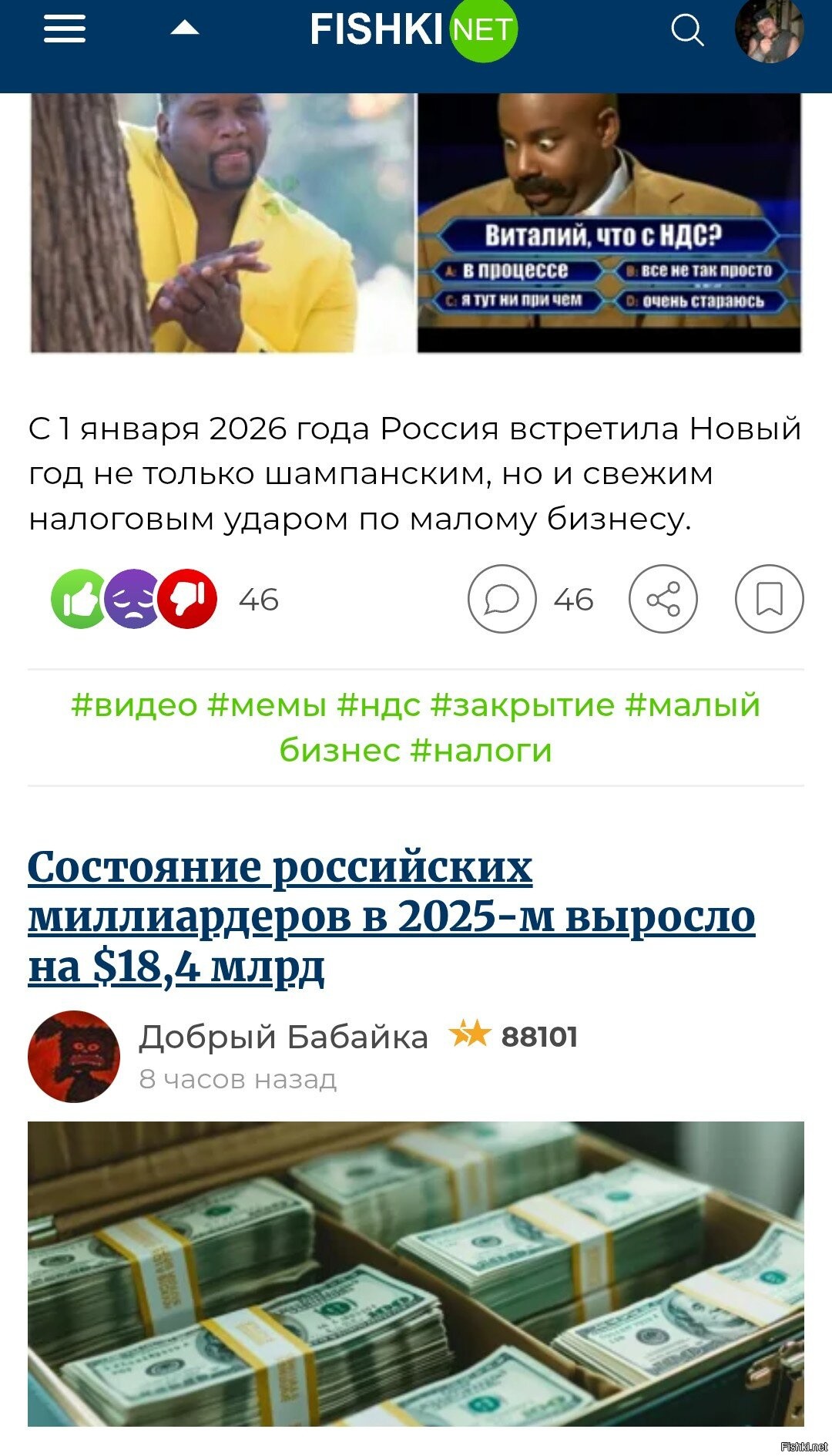This screenshot has width=832, height=1456.
Task: React with the sad face emoji
Action: [133, 599]
